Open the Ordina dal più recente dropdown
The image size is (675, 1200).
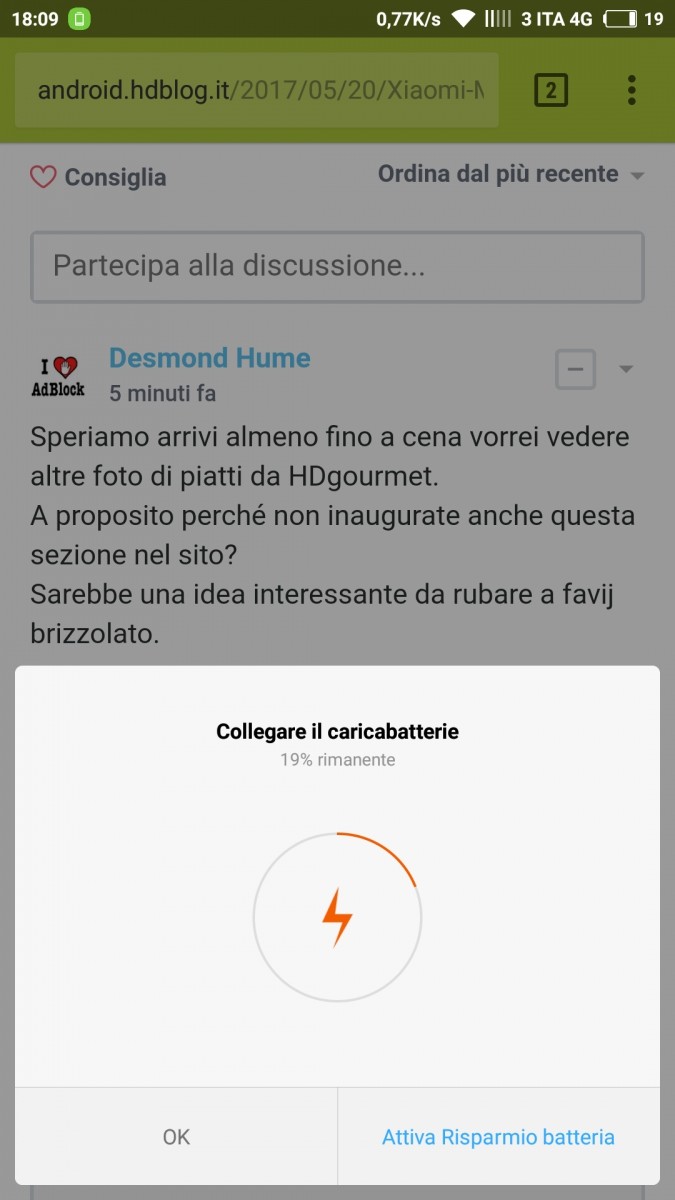tap(510, 175)
